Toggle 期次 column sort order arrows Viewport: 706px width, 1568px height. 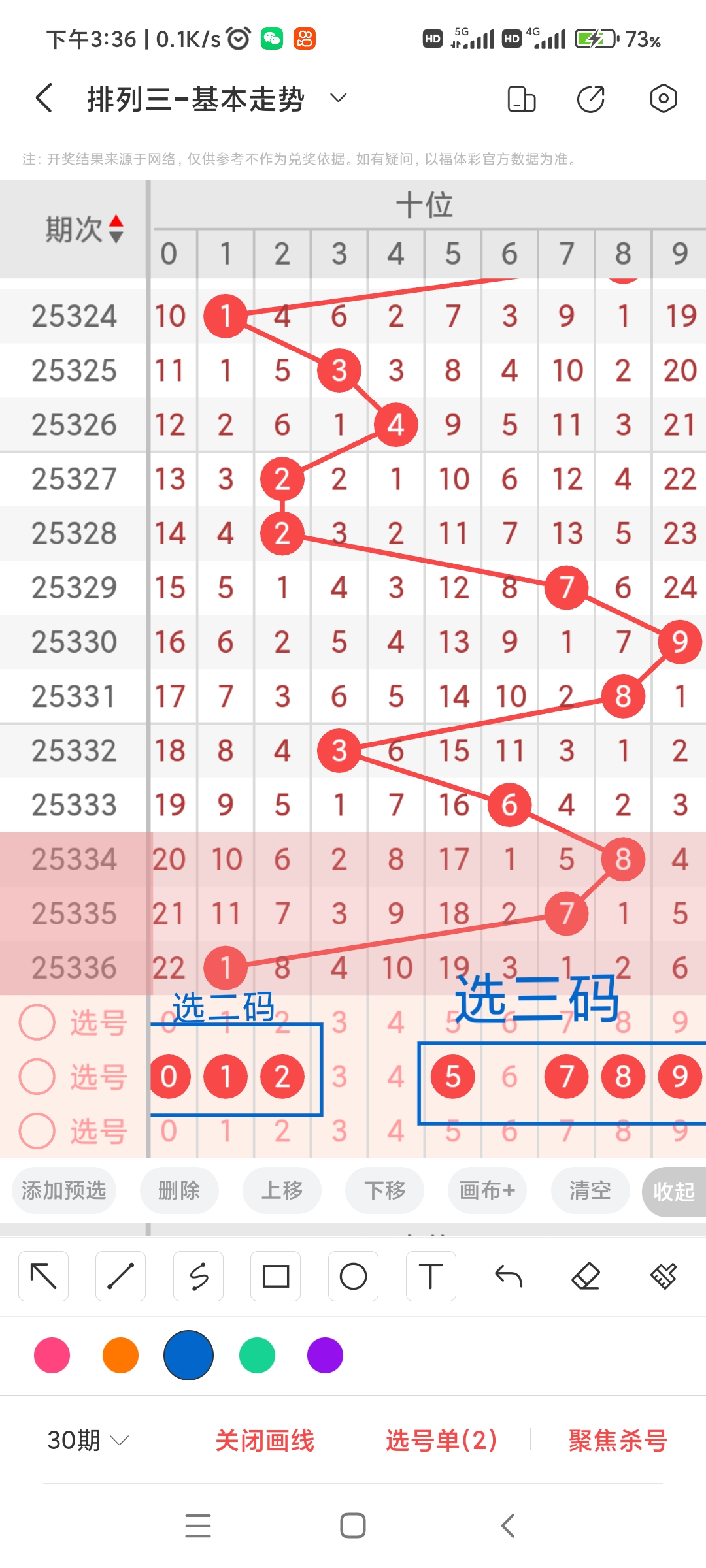tap(115, 229)
